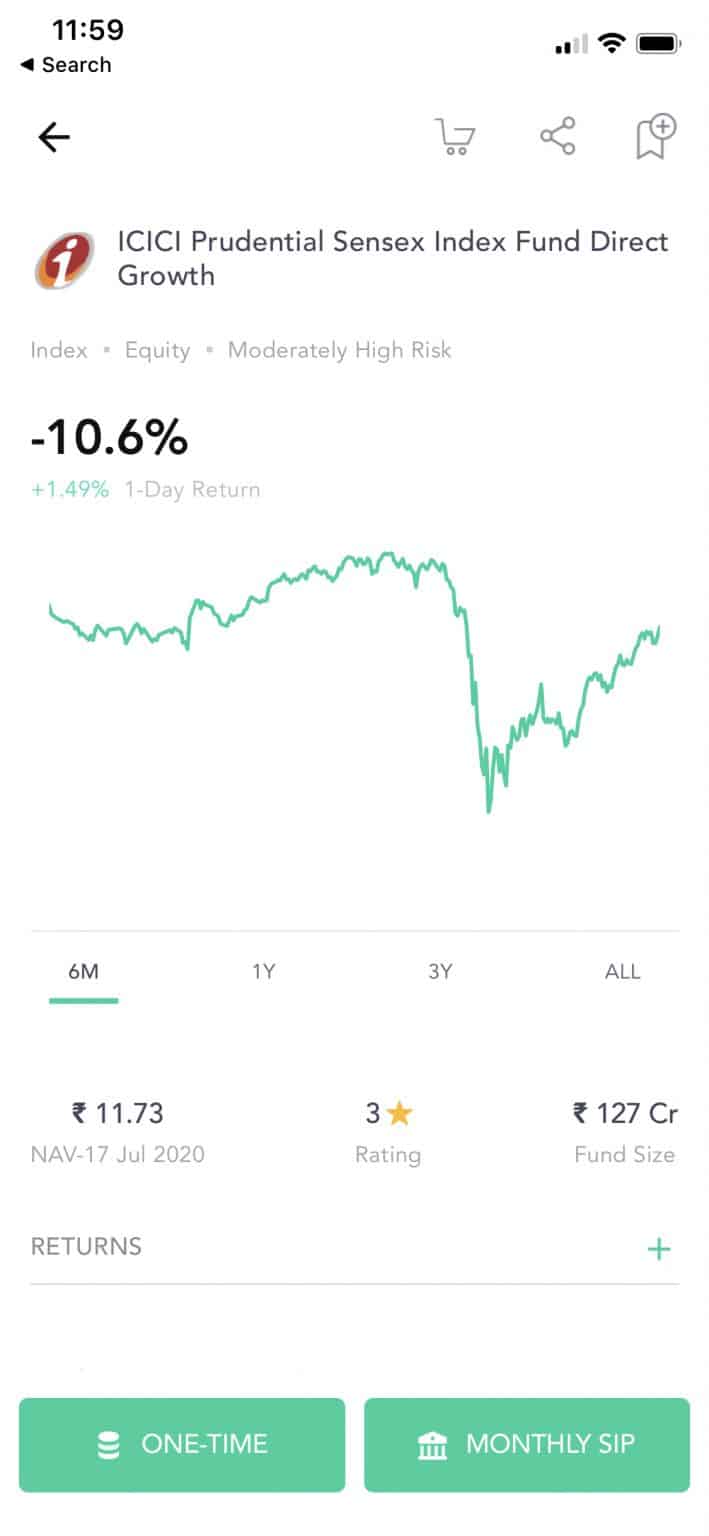This screenshot has height=1536, width=709.
Task: Select the 6M chart range
Action: [83, 972]
